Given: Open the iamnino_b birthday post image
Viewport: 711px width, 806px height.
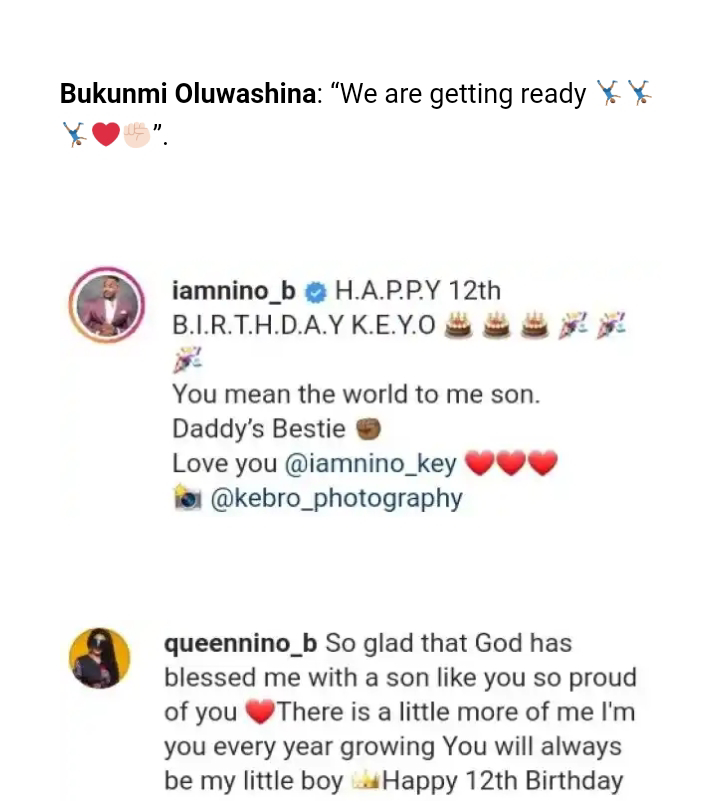Looking at the screenshot, I should [x=358, y=393].
